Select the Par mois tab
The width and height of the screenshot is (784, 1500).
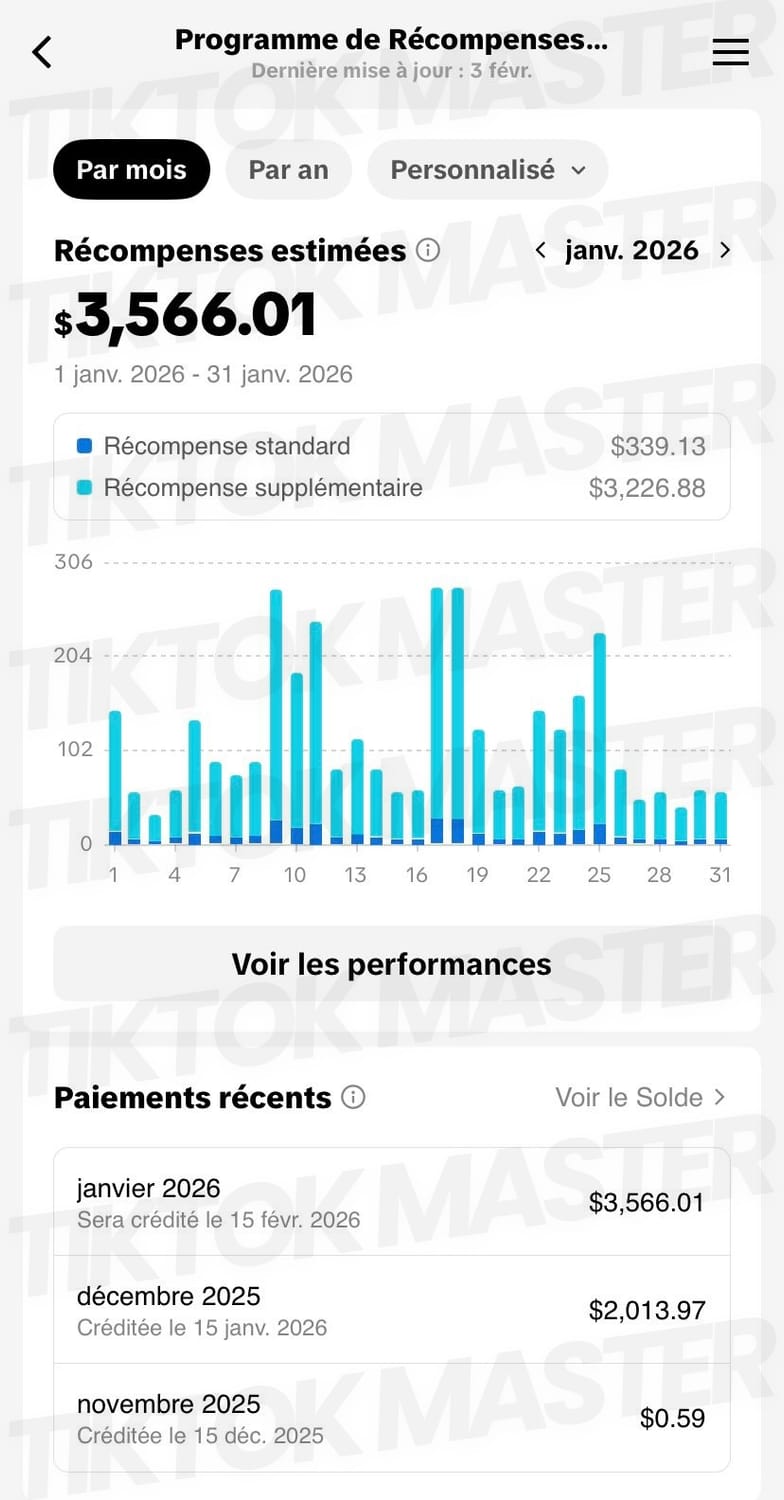[131, 170]
